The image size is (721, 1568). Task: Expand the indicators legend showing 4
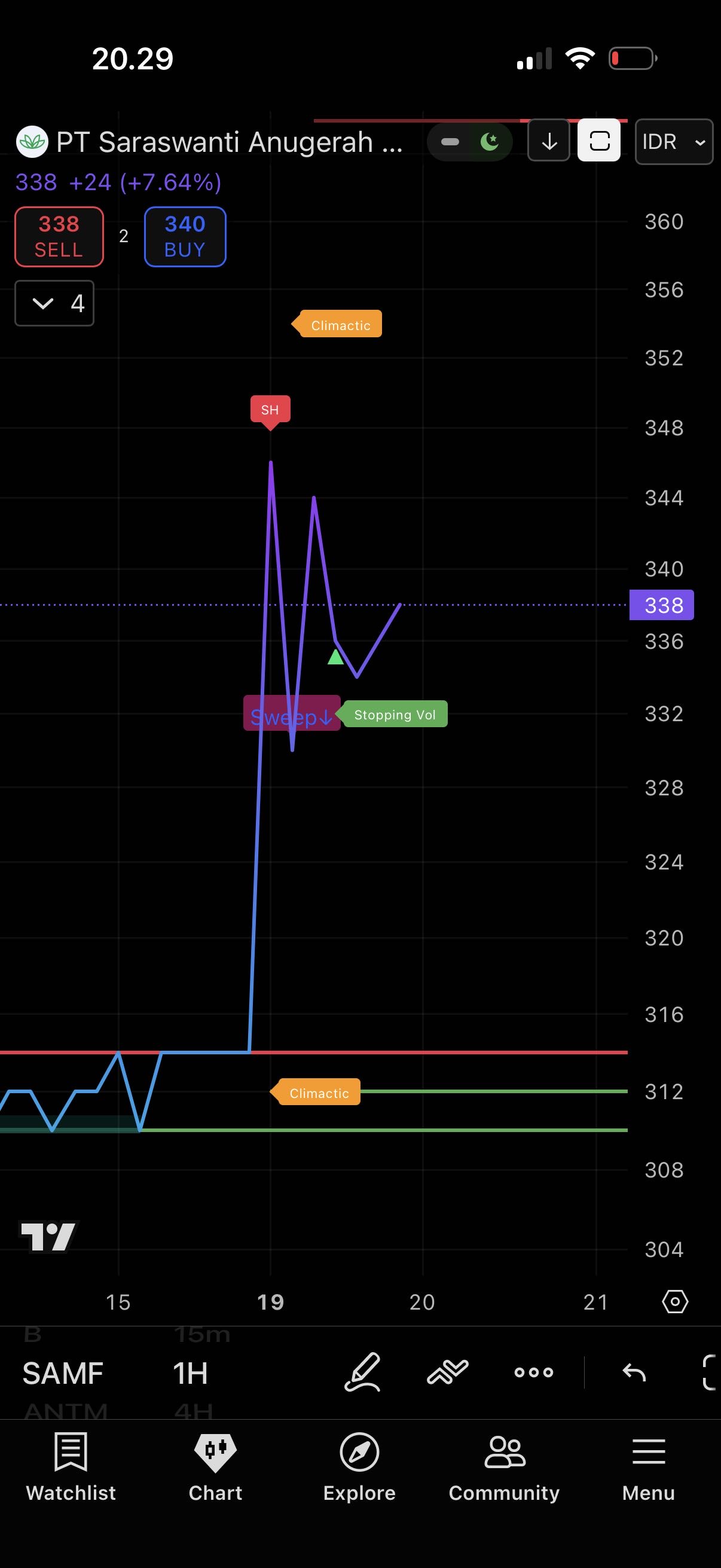54,303
